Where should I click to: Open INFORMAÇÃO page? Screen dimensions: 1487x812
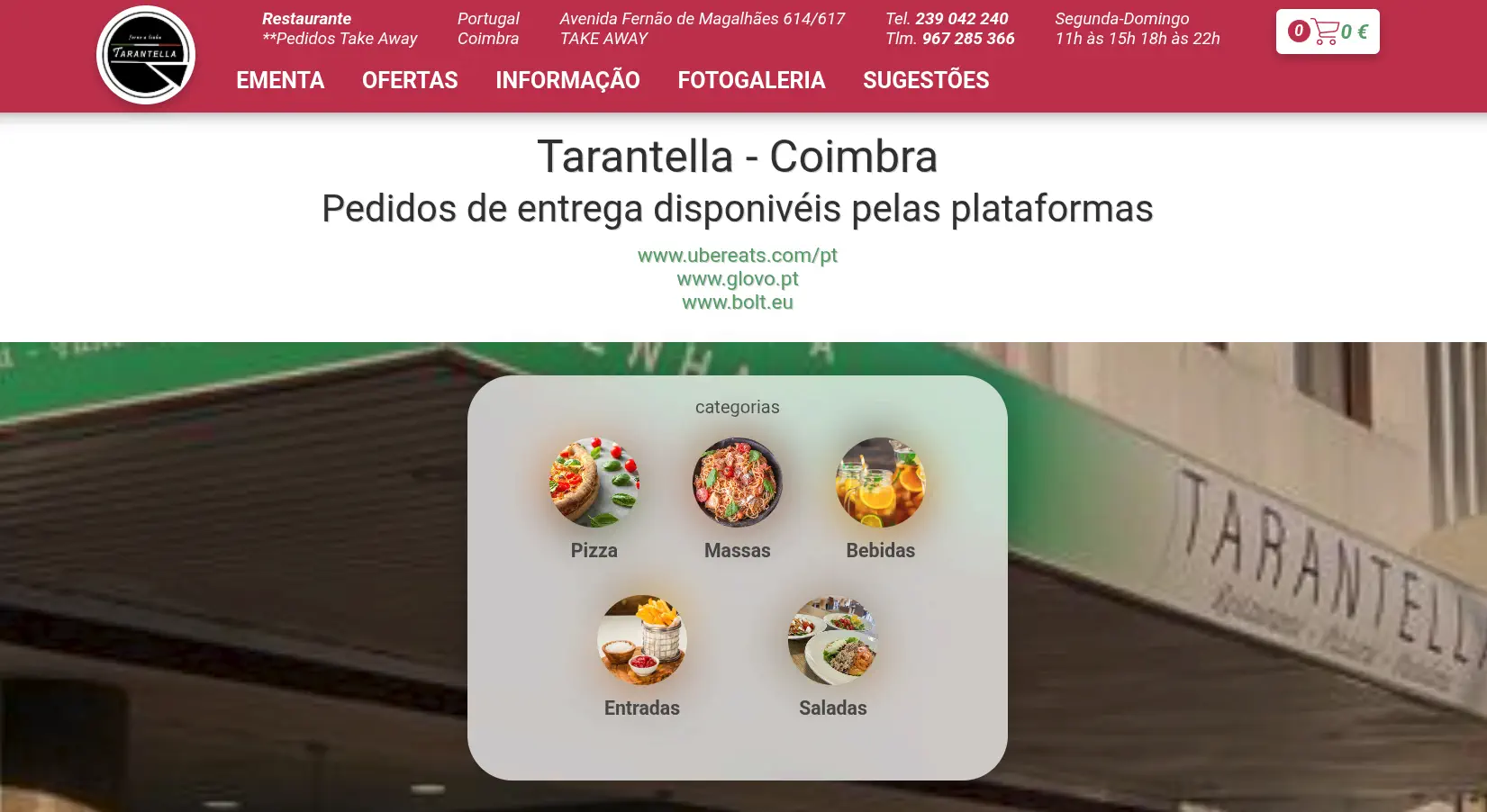click(567, 80)
